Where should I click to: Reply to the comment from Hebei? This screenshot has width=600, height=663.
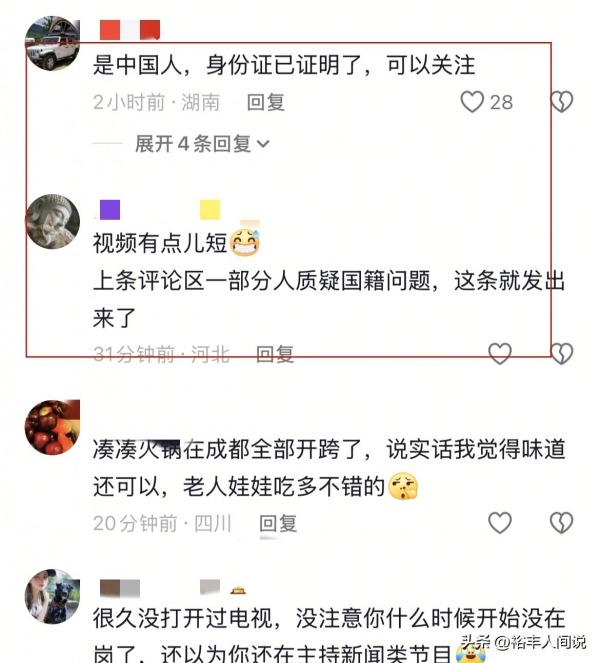[x=275, y=353]
